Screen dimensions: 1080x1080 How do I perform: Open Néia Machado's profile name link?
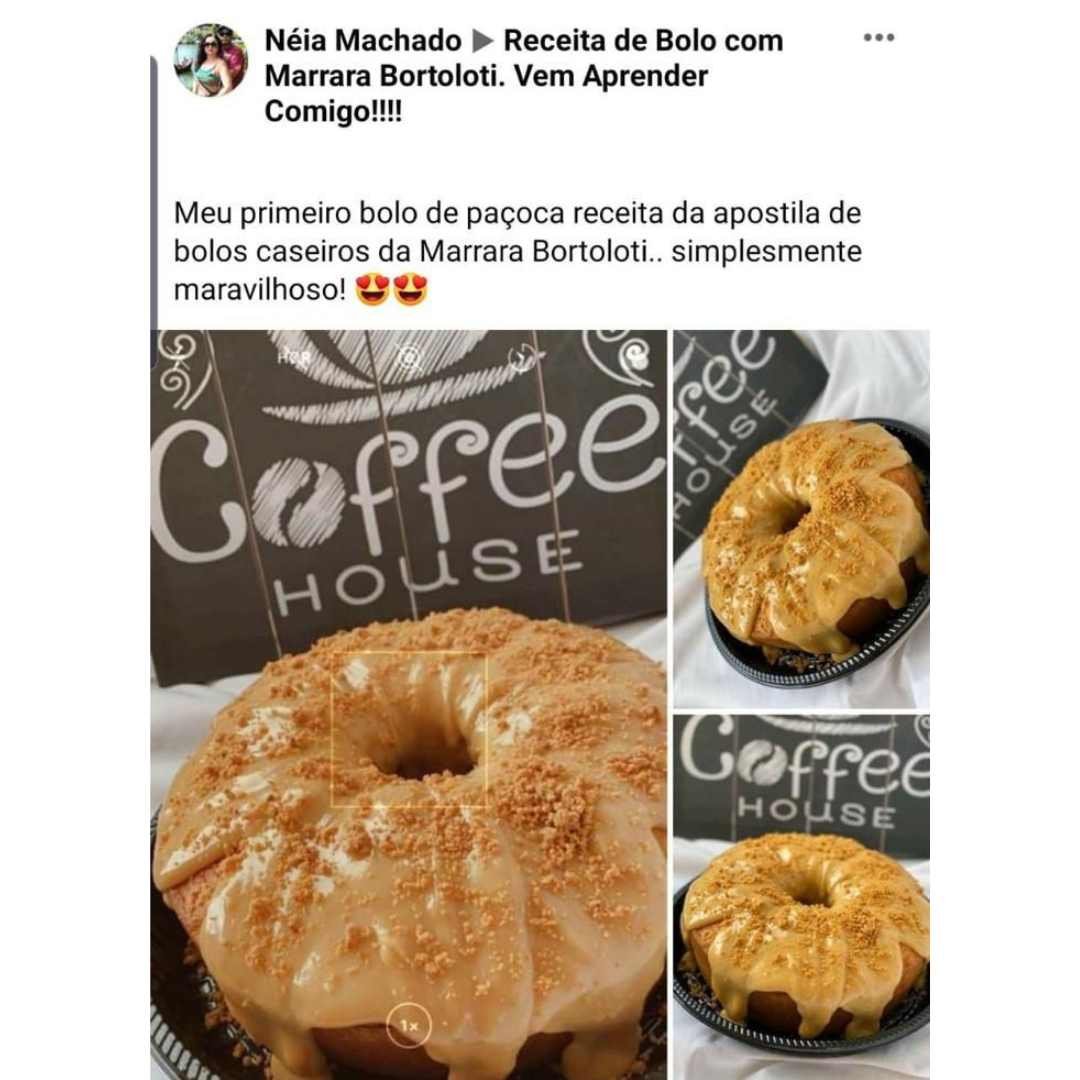point(363,42)
